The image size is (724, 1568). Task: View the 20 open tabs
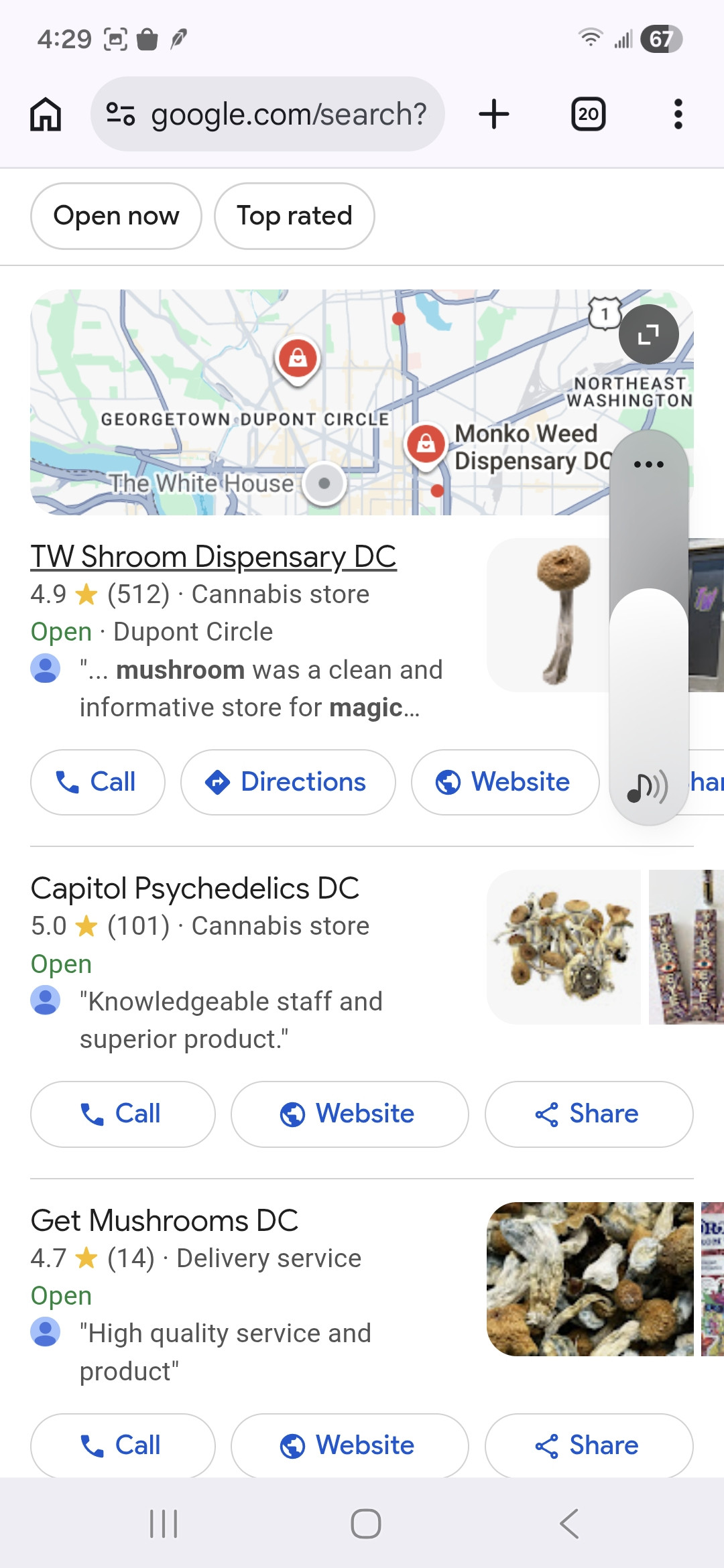click(588, 114)
